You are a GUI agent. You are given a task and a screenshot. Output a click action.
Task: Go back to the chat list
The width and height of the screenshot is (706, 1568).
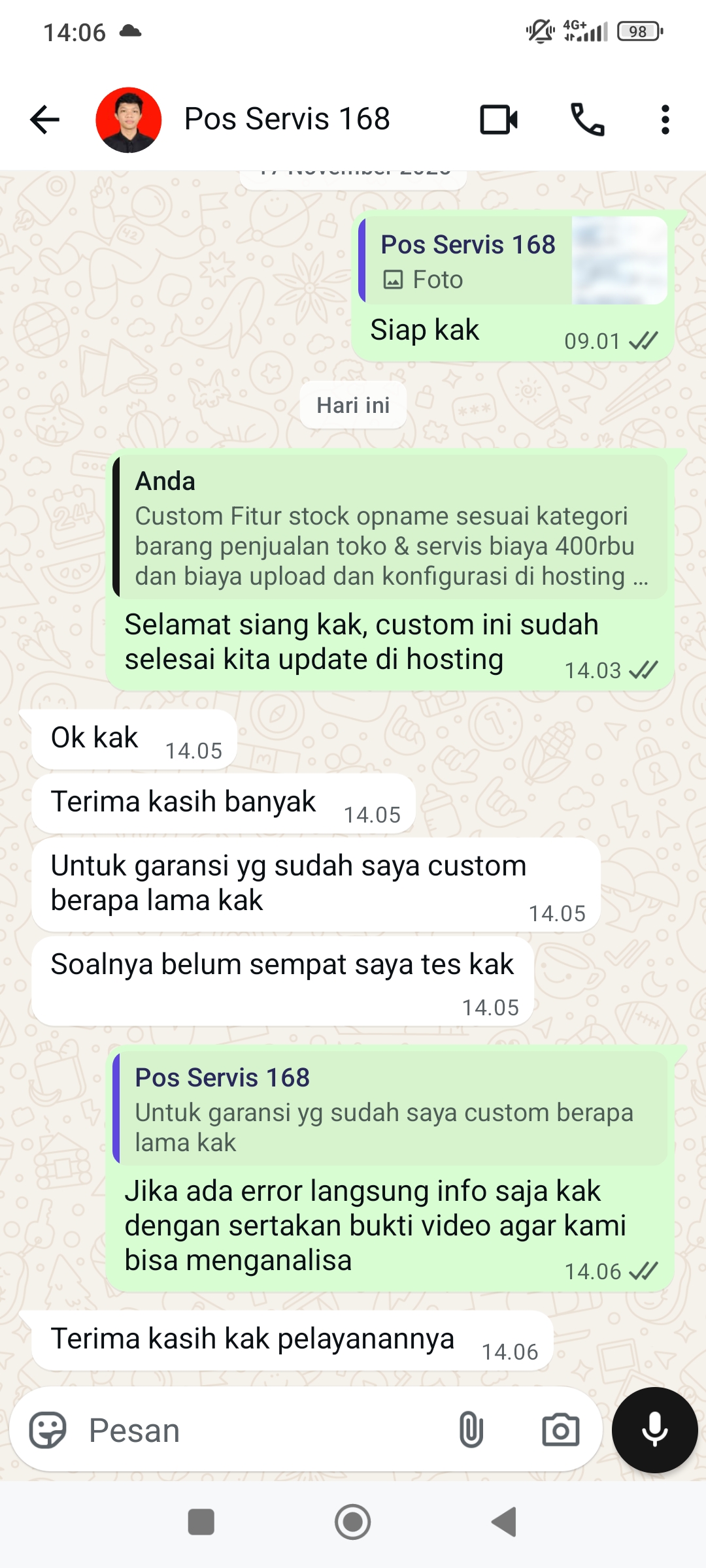point(45,120)
